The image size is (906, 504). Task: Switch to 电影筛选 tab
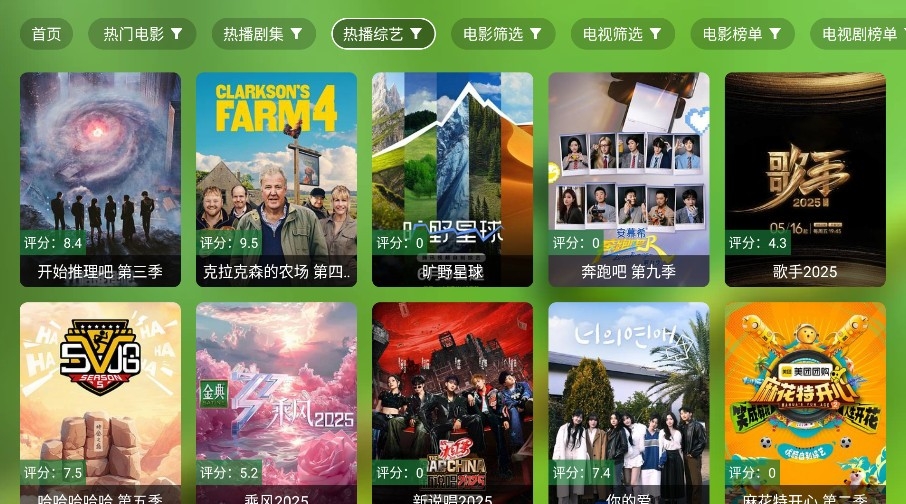(x=503, y=34)
